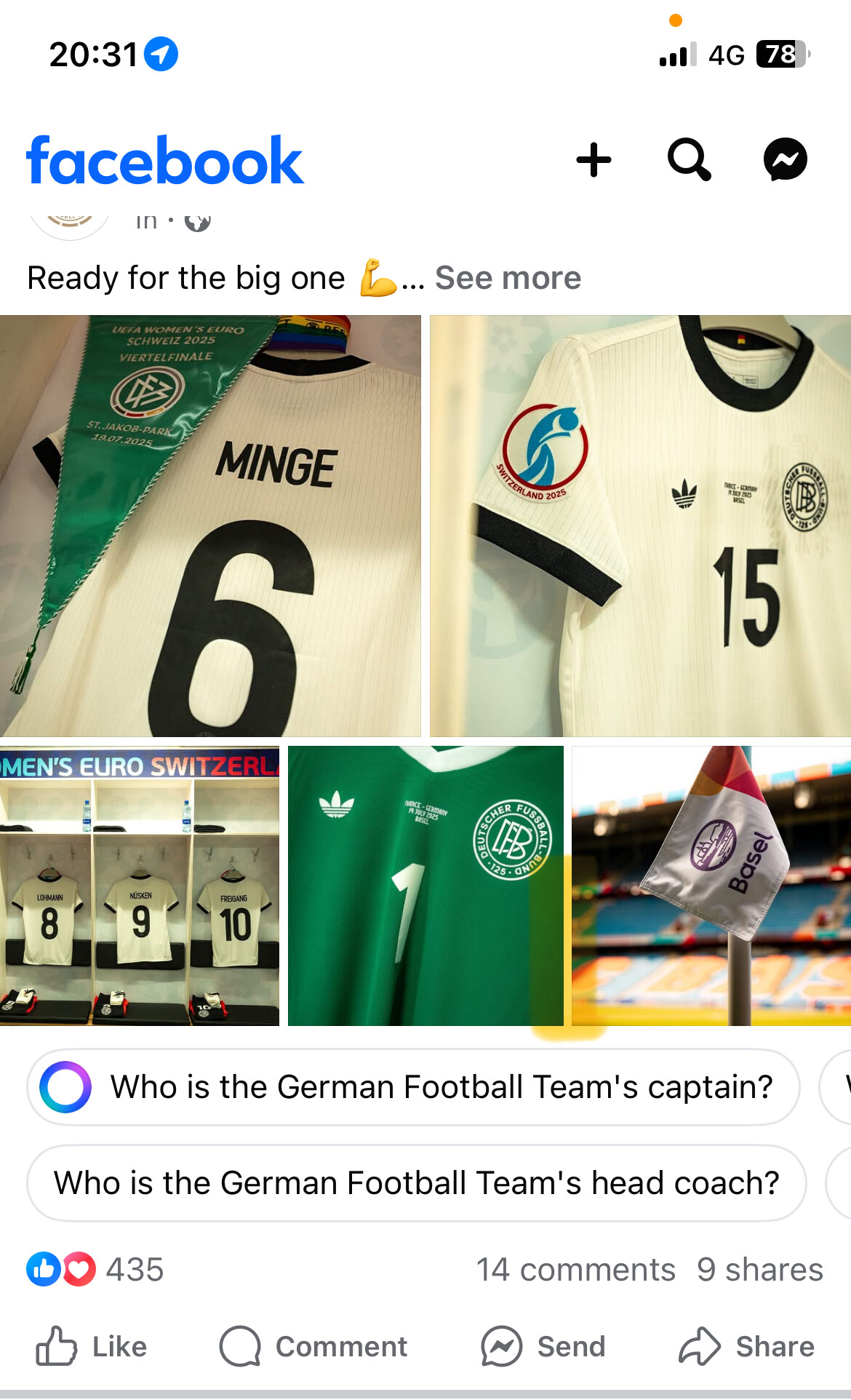The width and height of the screenshot is (851, 1400).
Task: Share this post
Action: [746, 1346]
